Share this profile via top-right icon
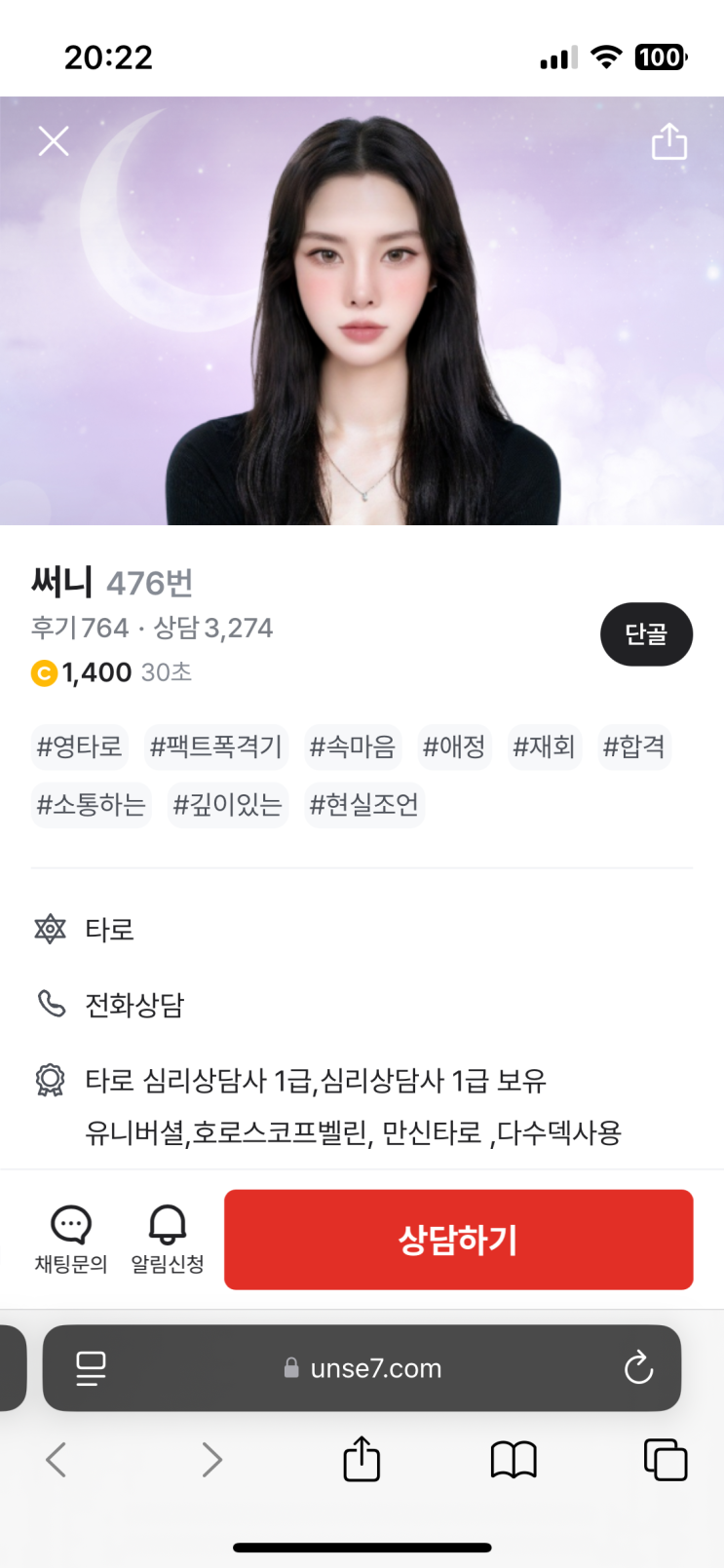 tap(669, 141)
